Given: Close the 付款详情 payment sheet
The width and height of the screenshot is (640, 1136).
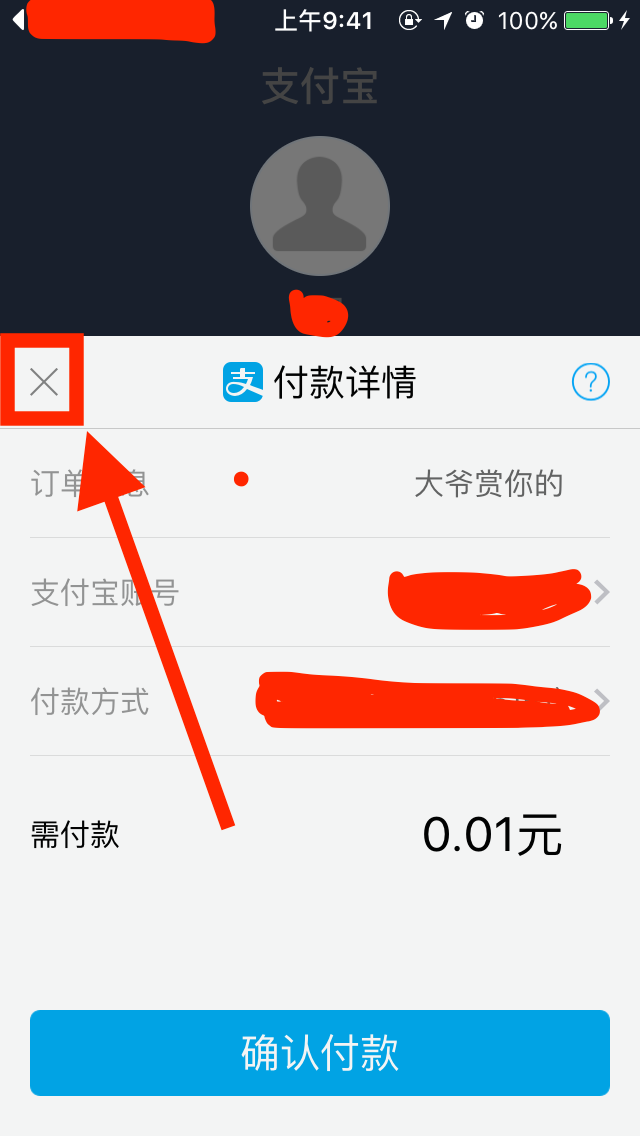Looking at the screenshot, I should point(44,381).
